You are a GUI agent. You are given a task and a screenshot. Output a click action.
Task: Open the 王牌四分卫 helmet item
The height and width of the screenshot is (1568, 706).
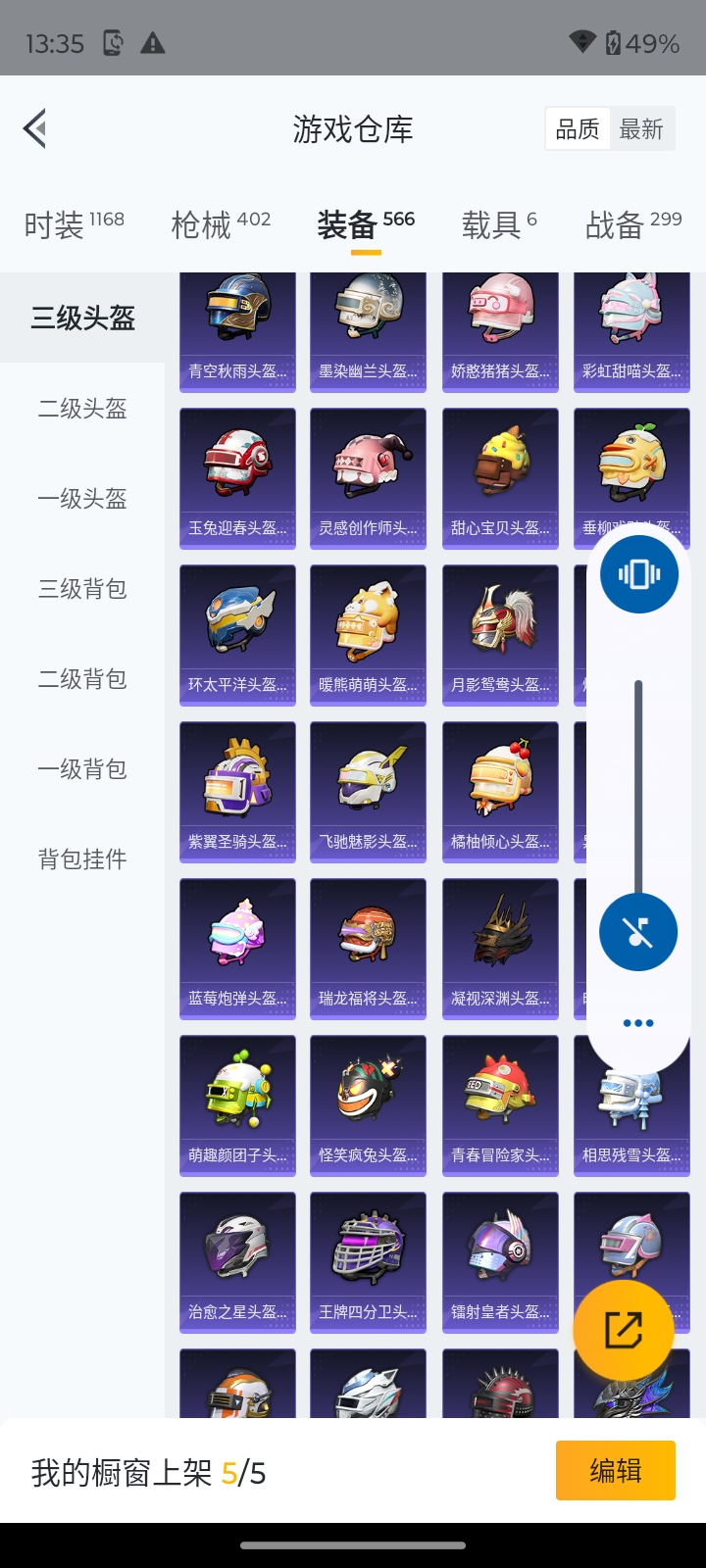click(368, 1262)
